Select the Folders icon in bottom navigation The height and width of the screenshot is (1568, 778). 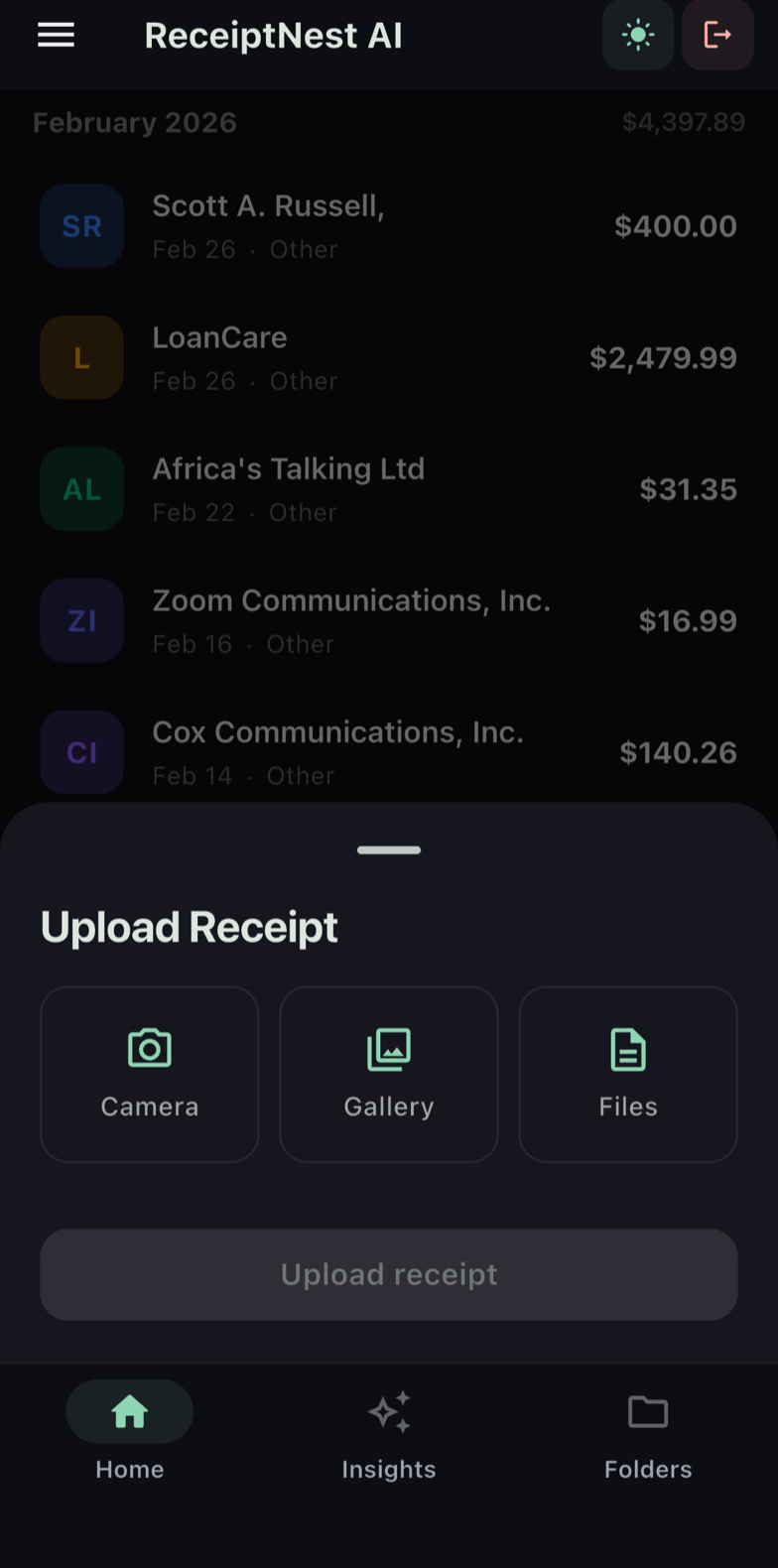pyautogui.click(x=647, y=1411)
